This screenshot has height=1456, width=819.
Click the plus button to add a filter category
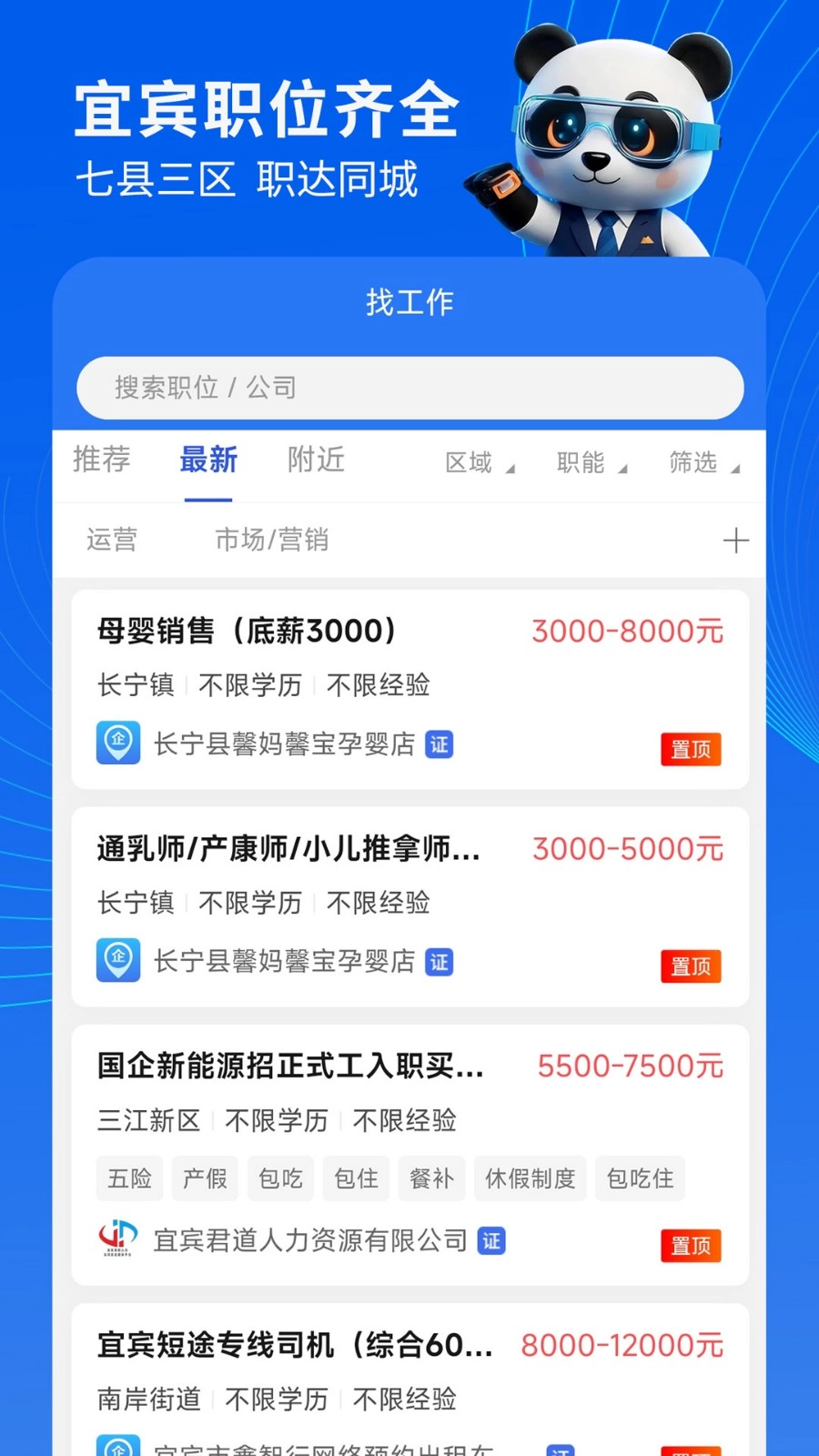pyautogui.click(x=737, y=540)
